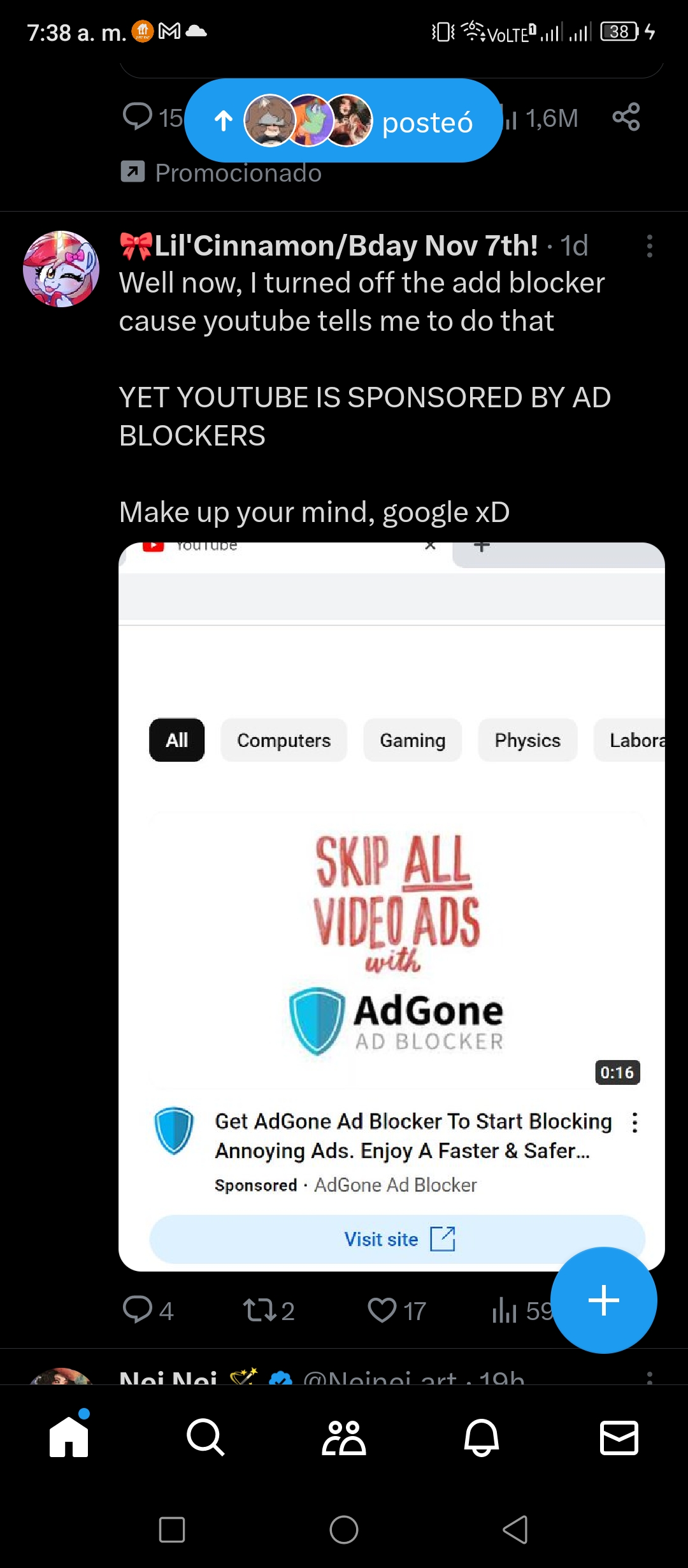This screenshot has width=688, height=1568.
Task: Tap the system back button
Action: pyautogui.click(x=516, y=1529)
